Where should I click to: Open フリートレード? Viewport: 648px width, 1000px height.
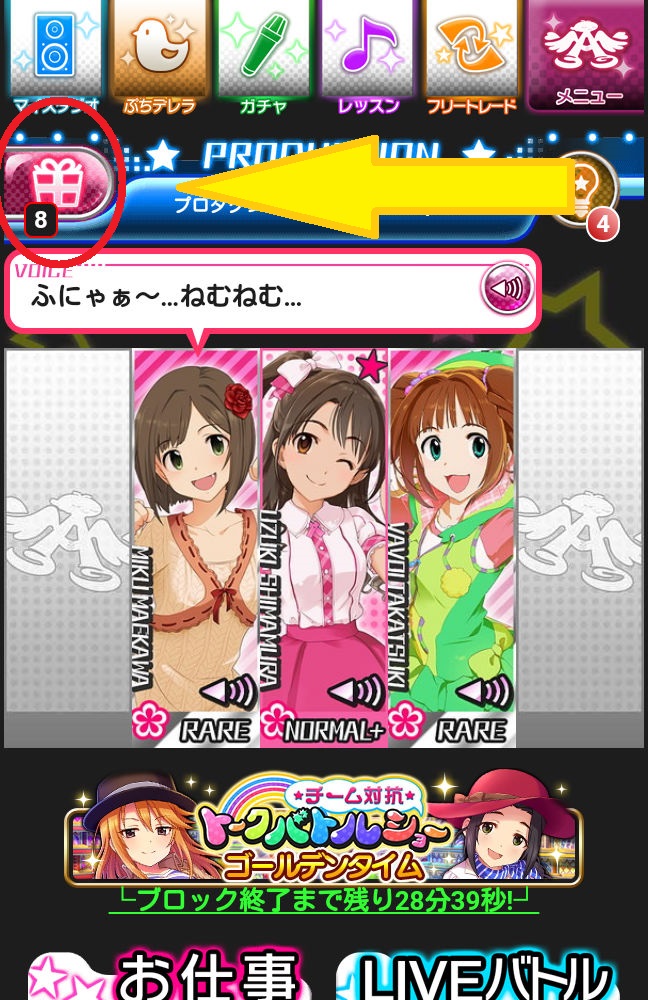pyautogui.click(x=470, y=55)
